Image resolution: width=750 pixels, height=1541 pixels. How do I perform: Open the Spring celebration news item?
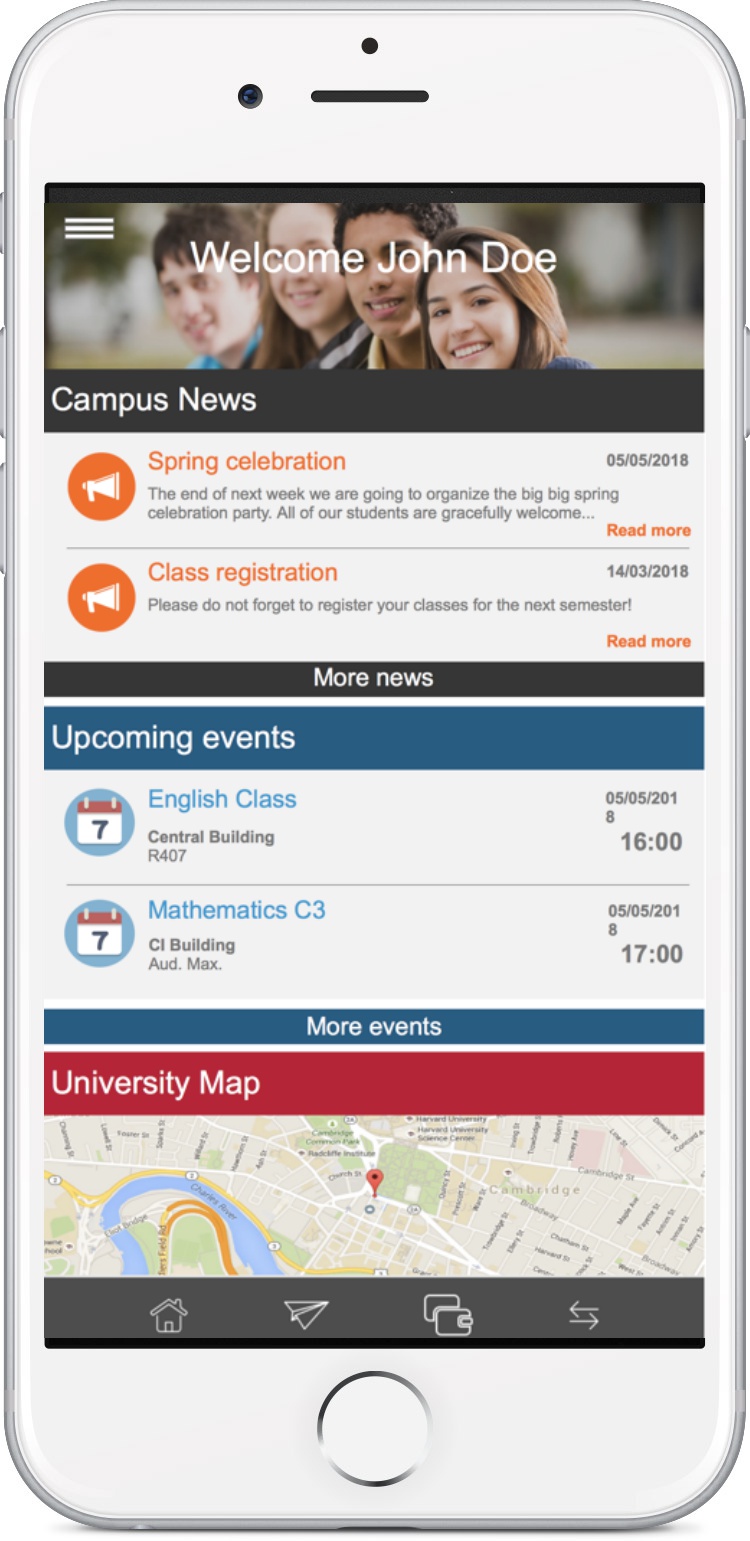[246, 462]
